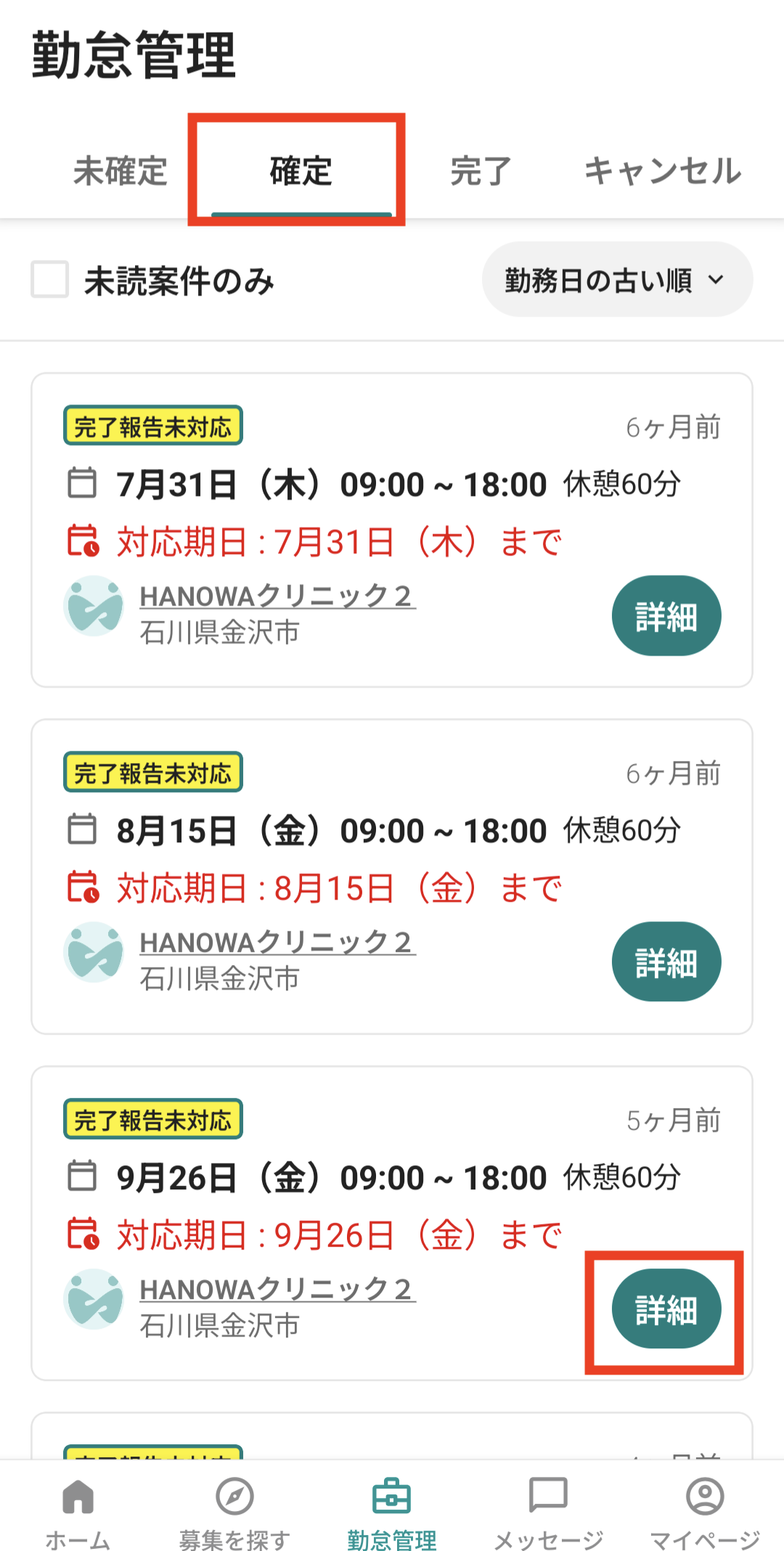Switch to the 未確定 tab
This screenshot has height=1551, width=784.
(121, 171)
